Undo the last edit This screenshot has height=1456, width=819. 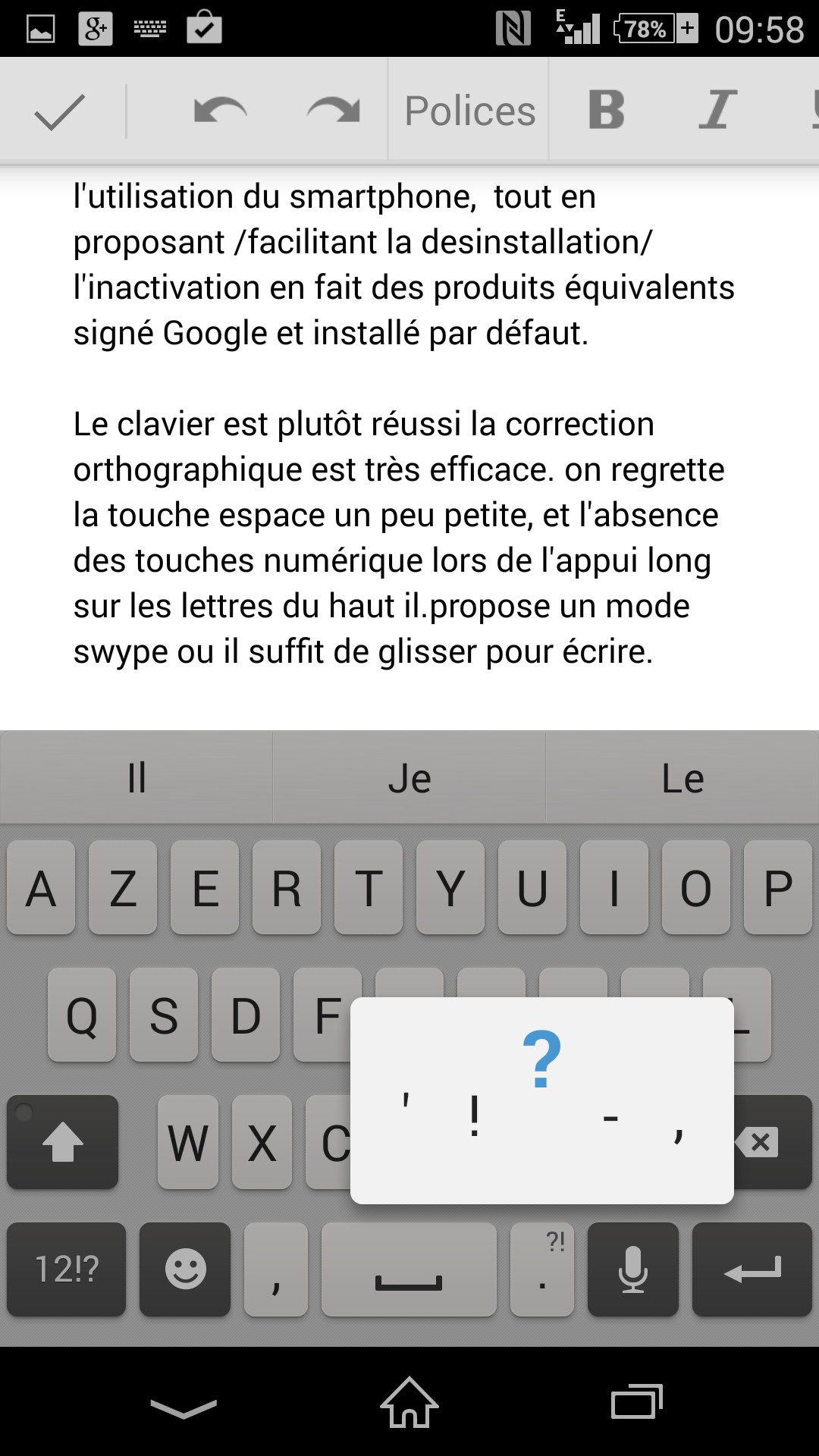(220, 111)
